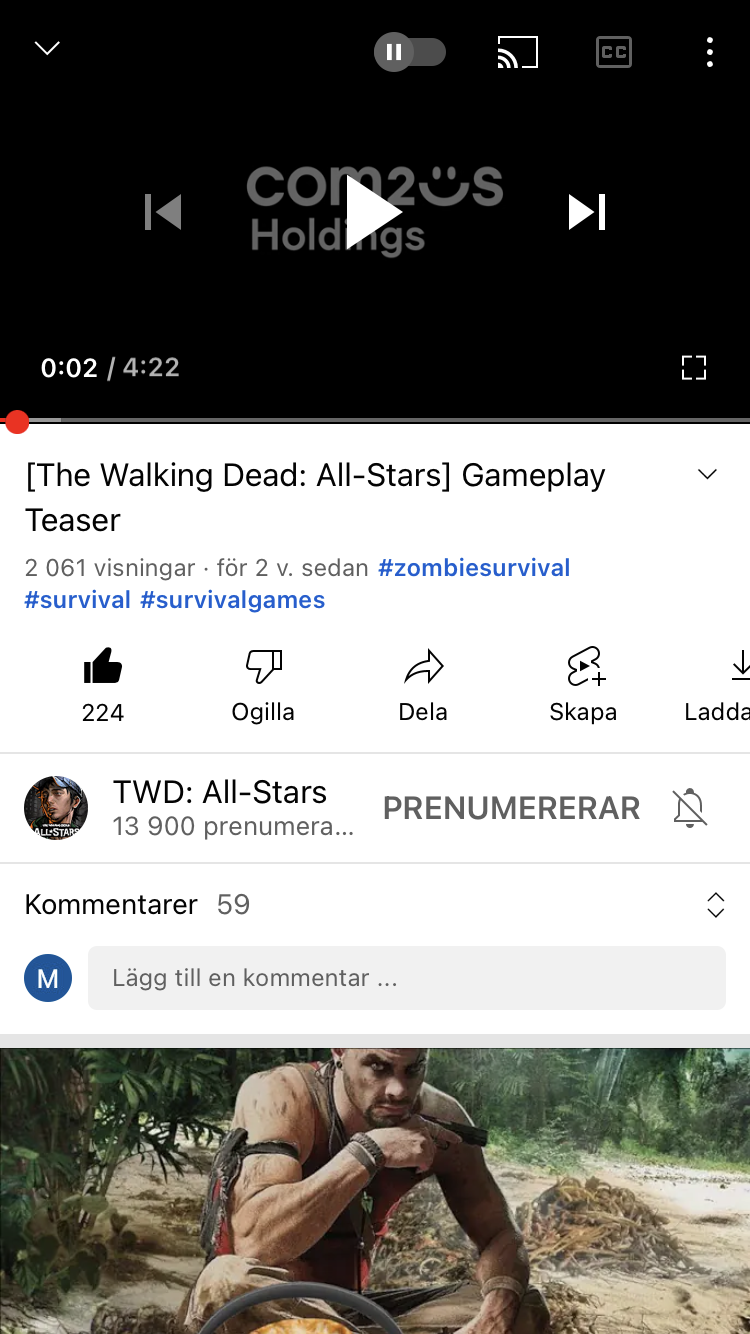Toggle the autoplay switch
The width and height of the screenshot is (750, 1334).
pos(410,52)
